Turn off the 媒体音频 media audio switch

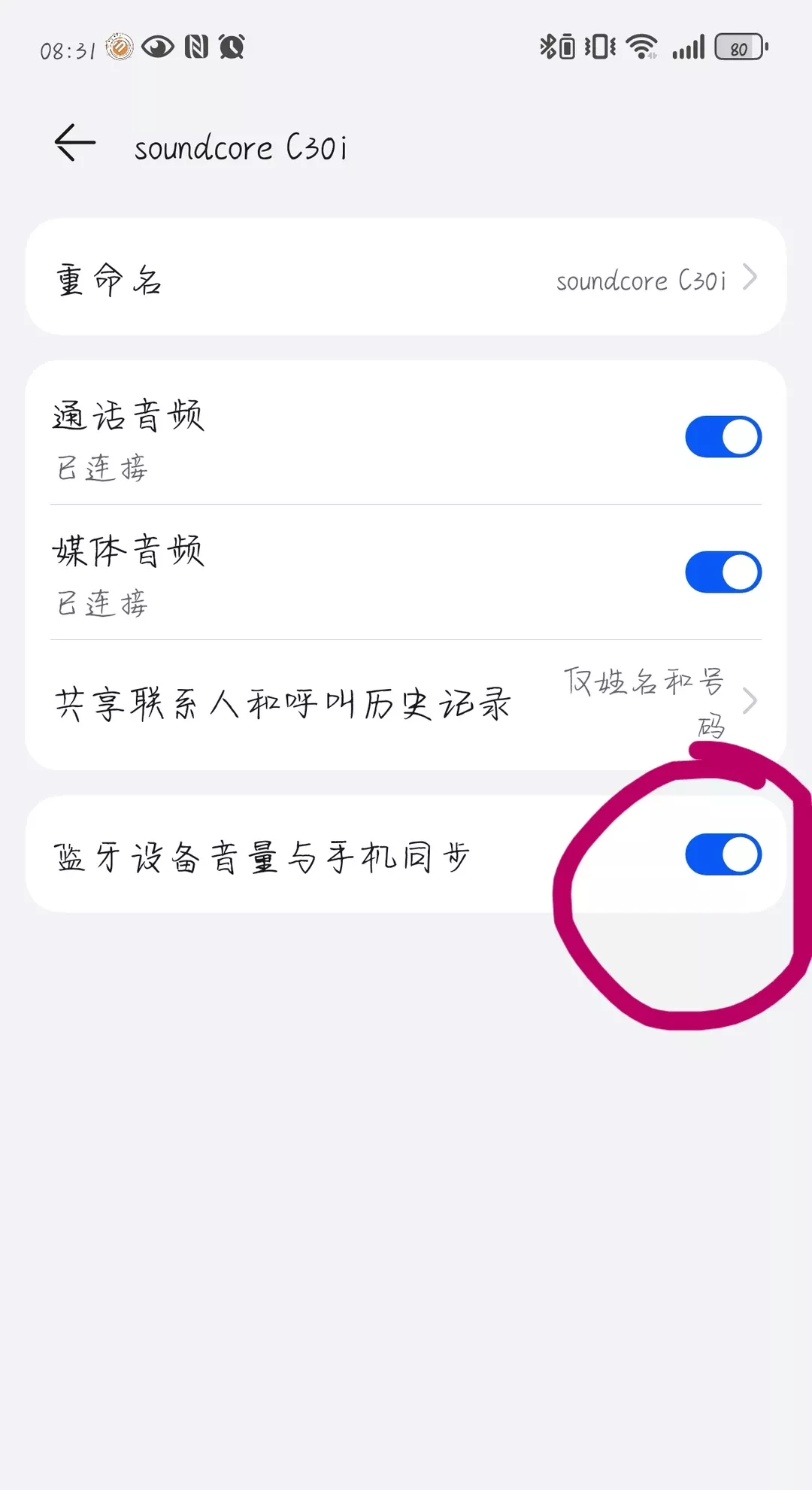[722, 572]
